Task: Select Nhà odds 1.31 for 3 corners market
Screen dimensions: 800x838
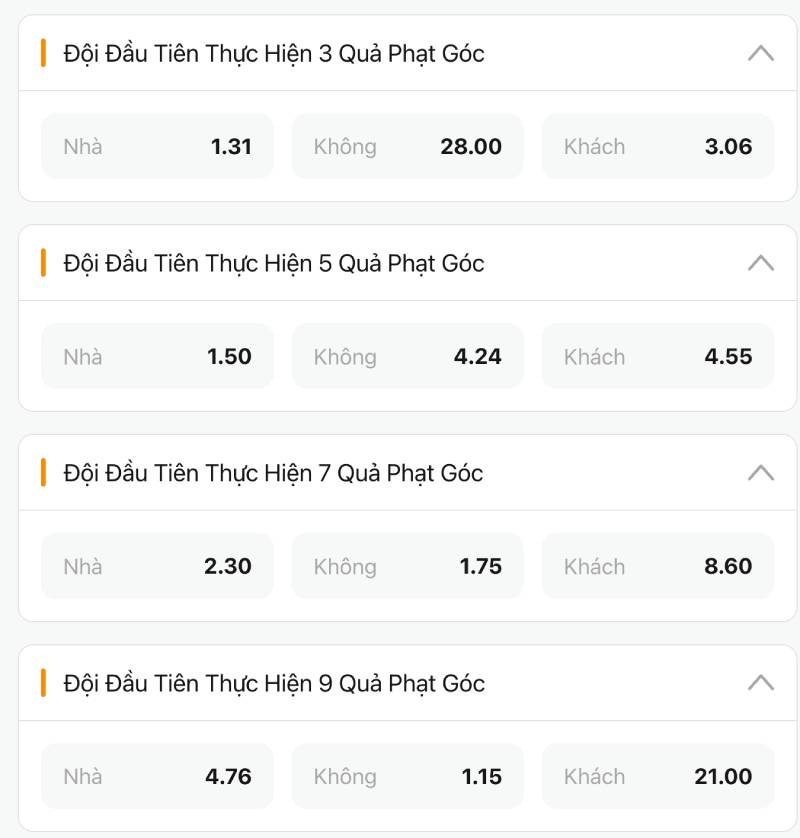Action: 157,146
